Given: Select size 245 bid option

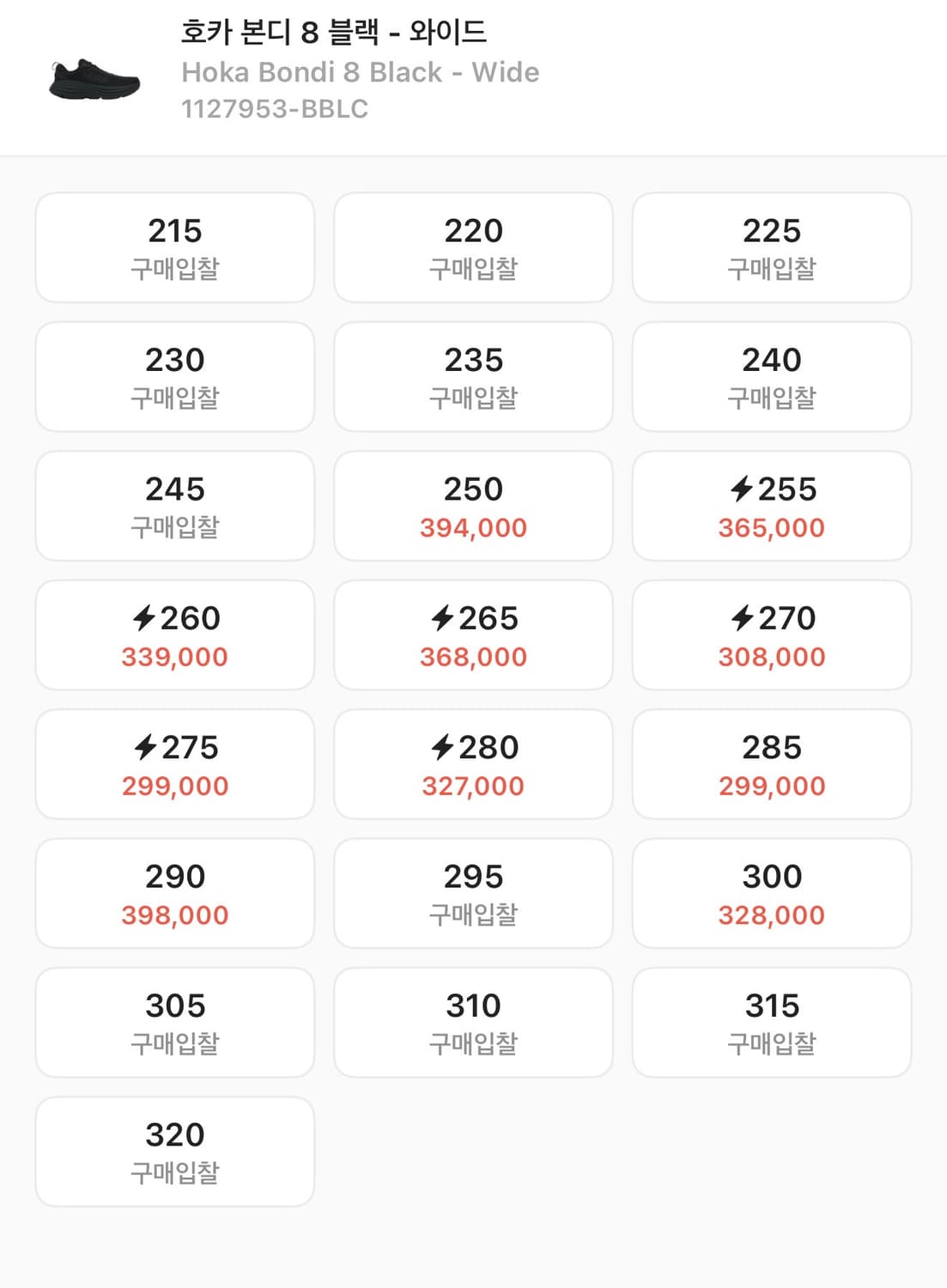Looking at the screenshot, I should (x=174, y=506).
